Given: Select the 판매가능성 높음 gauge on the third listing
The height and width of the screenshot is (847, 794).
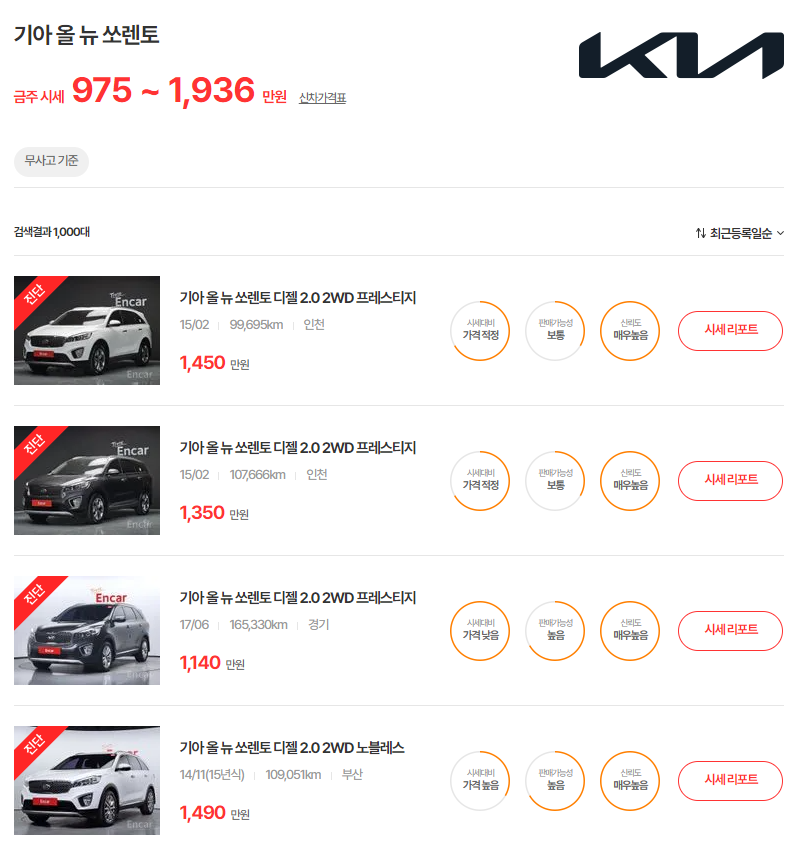Looking at the screenshot, I should pyautogui.click(x=555, y=631).
